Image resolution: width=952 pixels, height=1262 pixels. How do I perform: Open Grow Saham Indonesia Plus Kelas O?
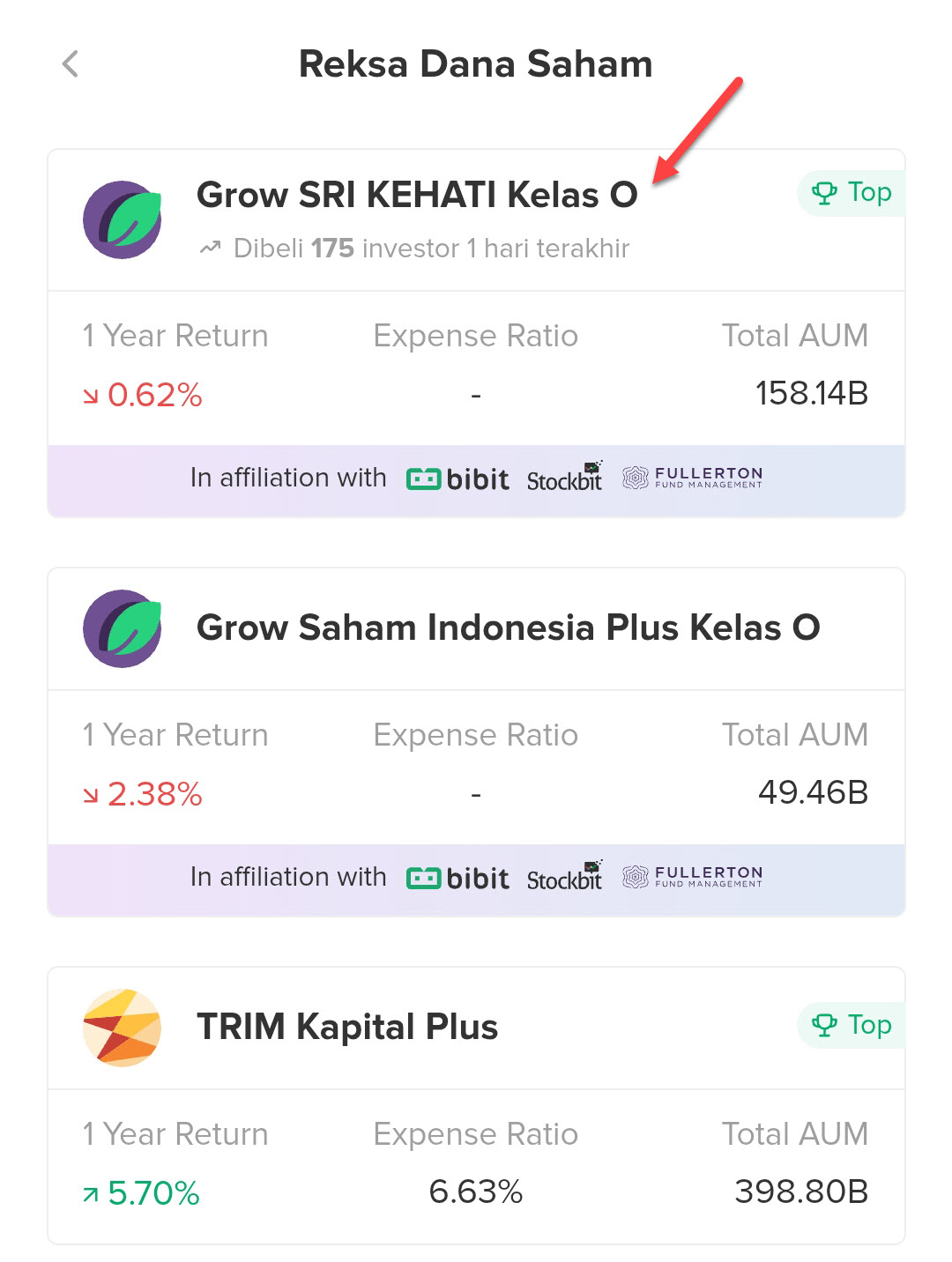pos(508,628)
